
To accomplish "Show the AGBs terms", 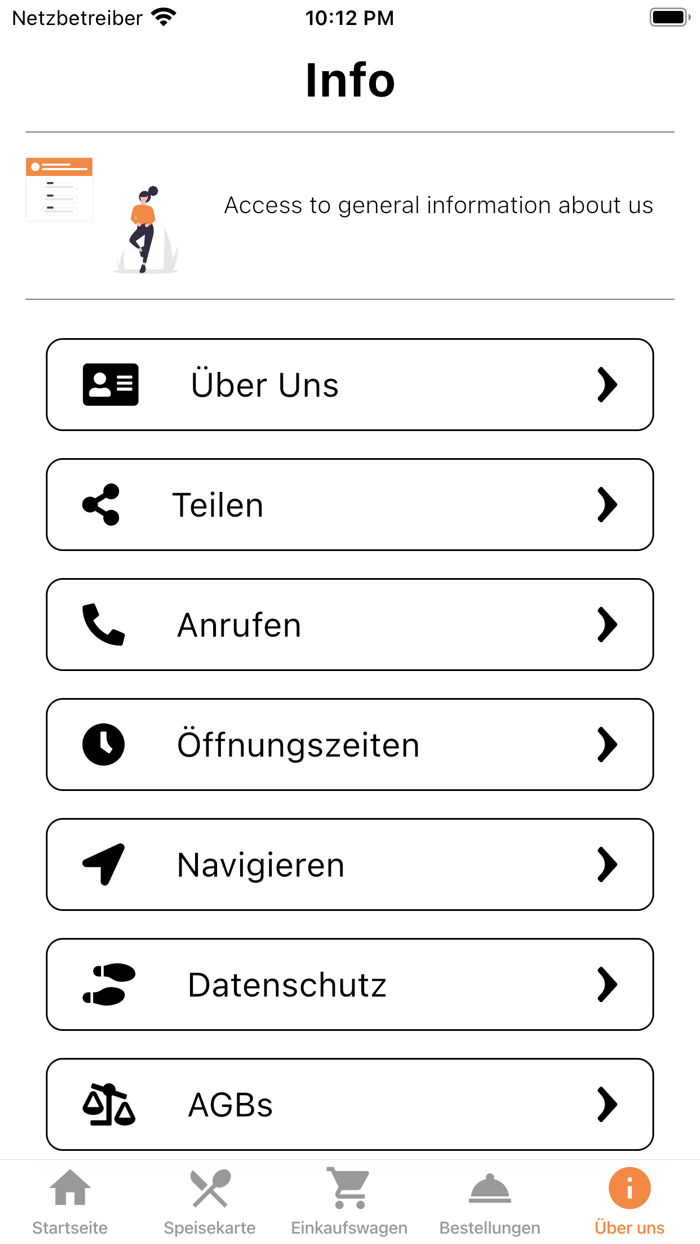I will click(x=350, y=1105).
